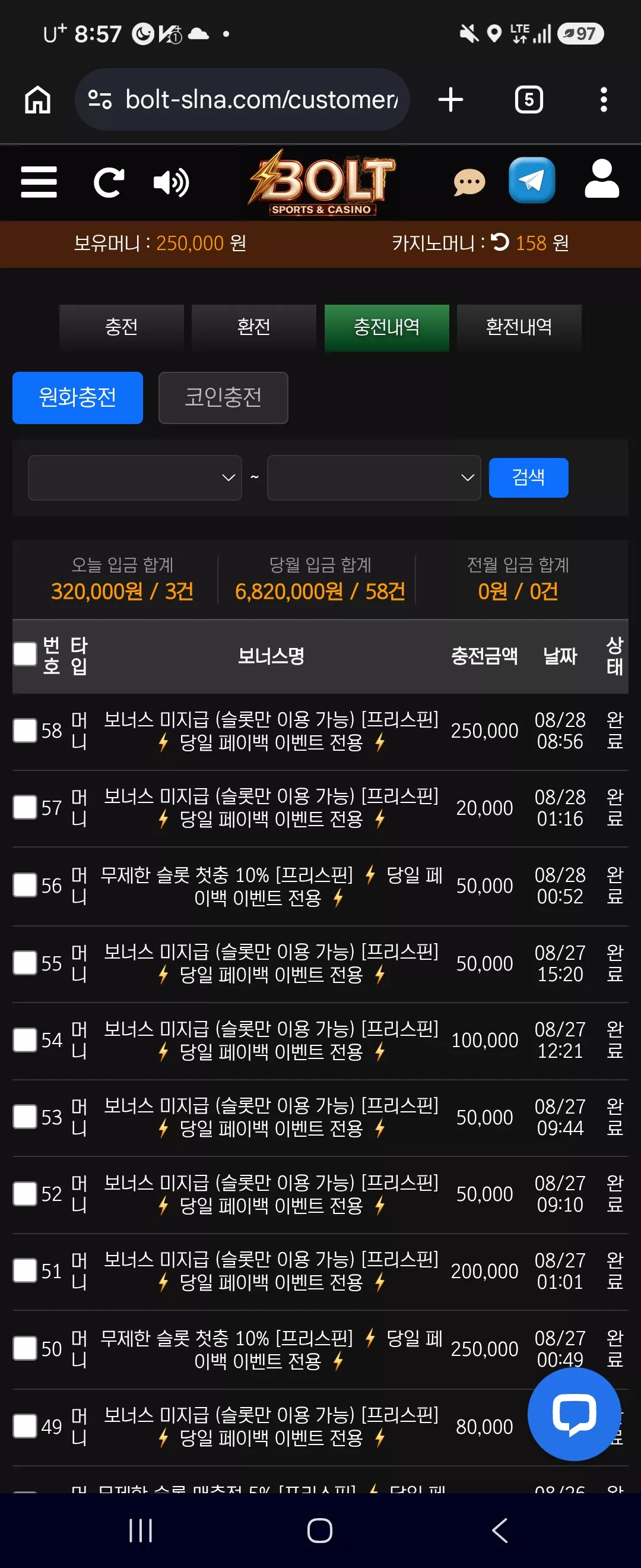Viewport: 641px width, 1568px height.
Task: Tap the refresh icon next to the menu
Action: [x=109, y=182]
